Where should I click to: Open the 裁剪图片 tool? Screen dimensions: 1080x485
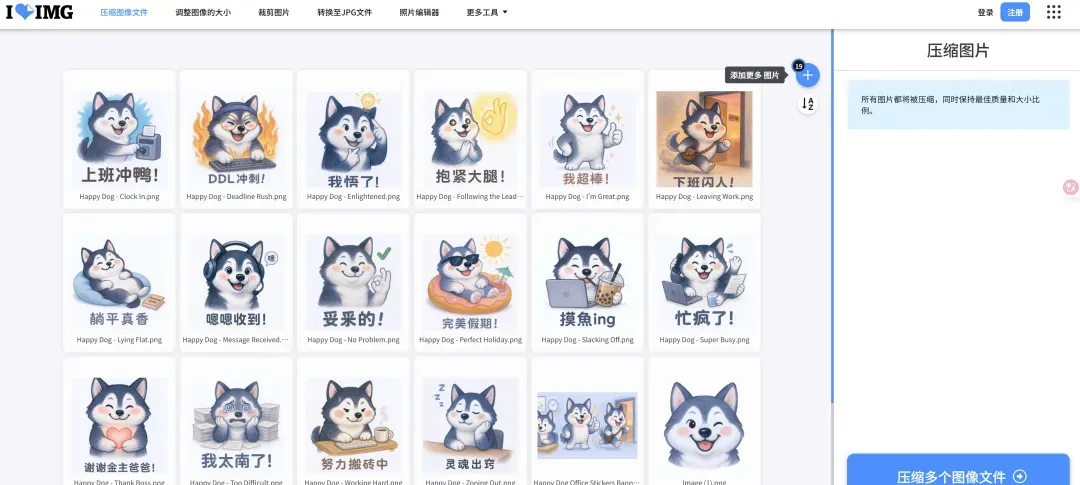click(273, 12)
